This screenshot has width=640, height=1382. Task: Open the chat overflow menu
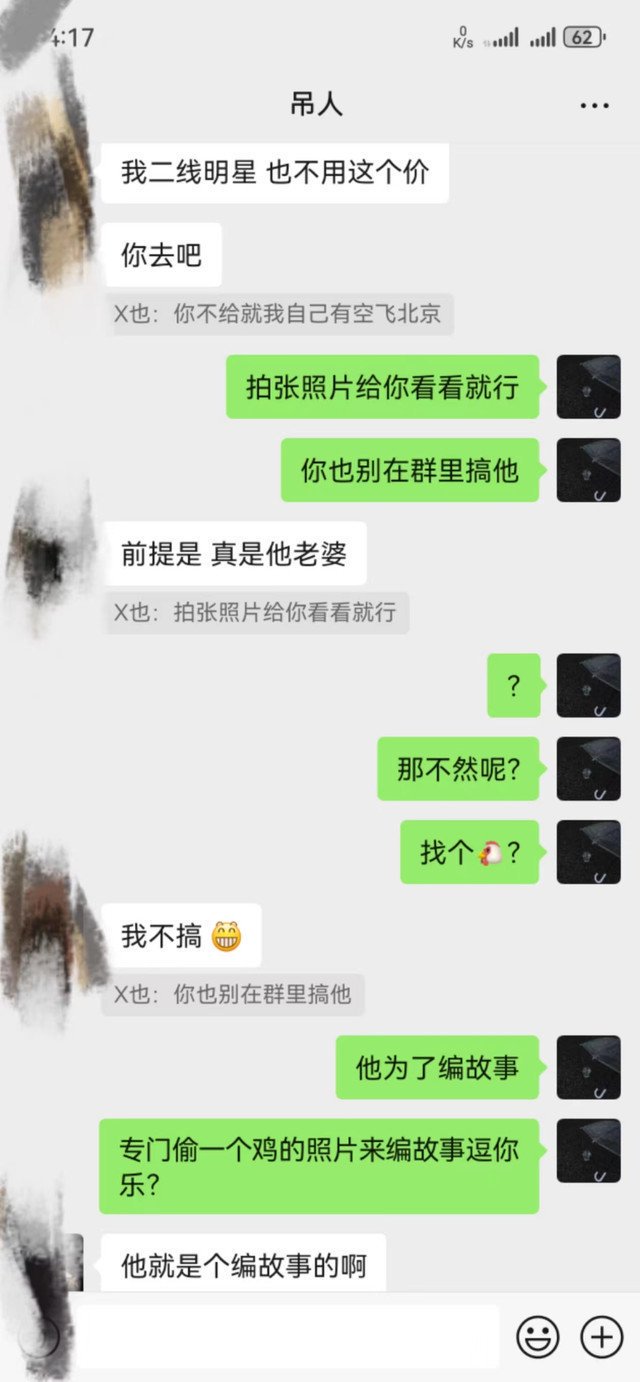pyautogui.click(x=594, y=105)
